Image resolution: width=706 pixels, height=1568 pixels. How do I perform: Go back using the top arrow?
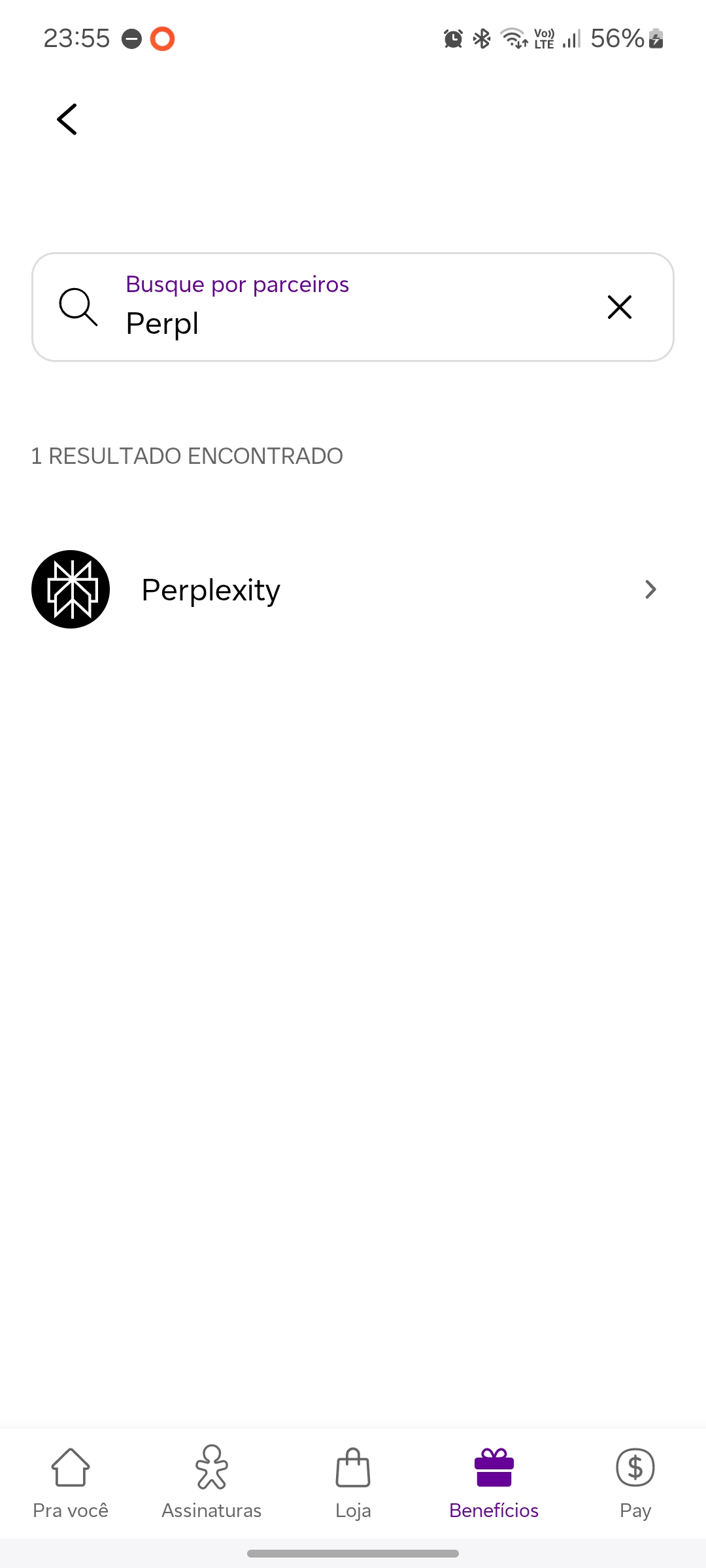click(x=67, y=120)
